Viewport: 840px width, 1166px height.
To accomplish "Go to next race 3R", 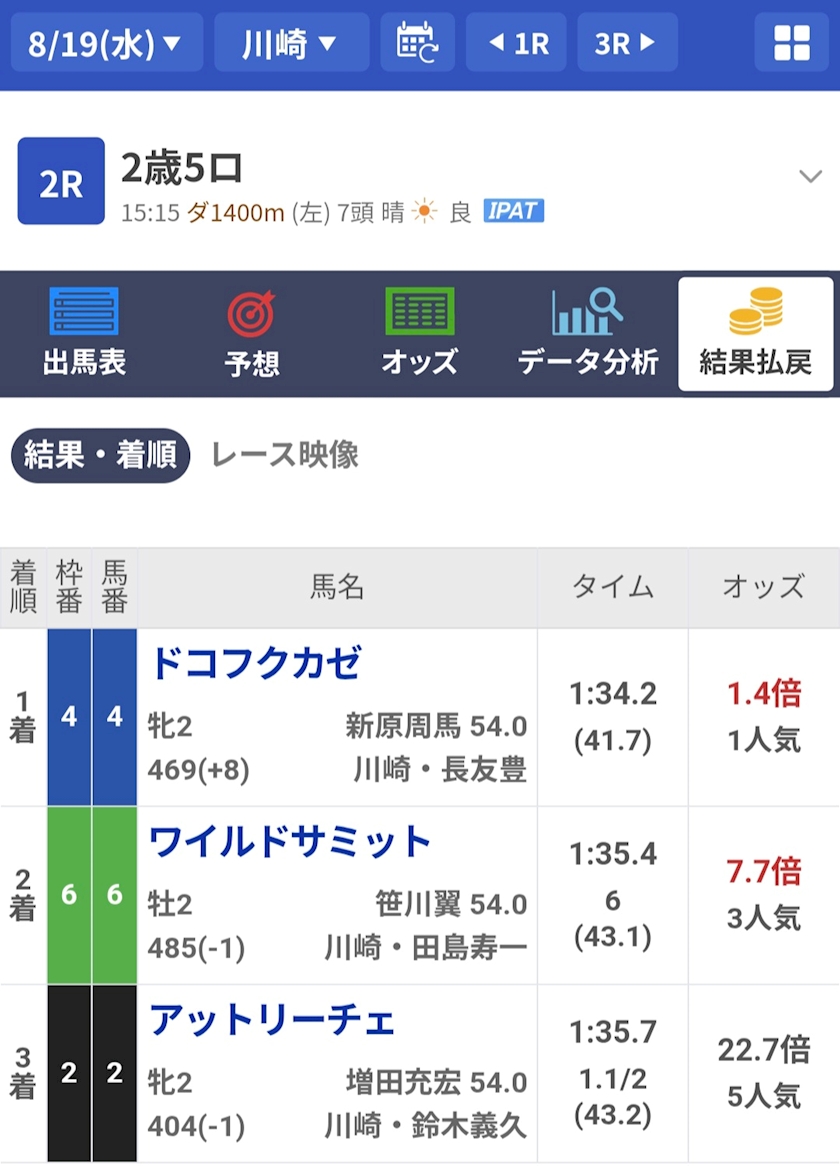I will point(627,43).
